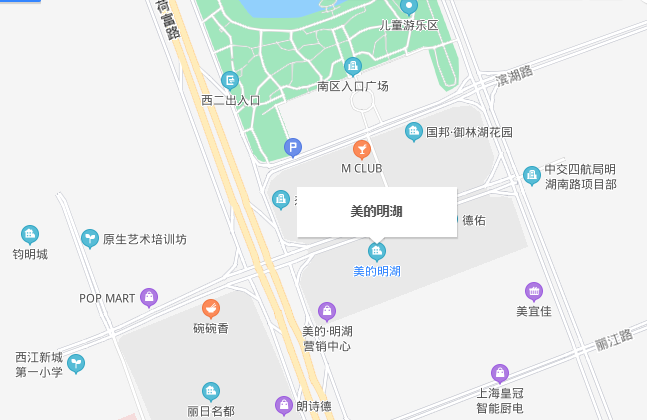Viewport: 647px width, 420px height.
Task: Select the 美的明湖 map marker
Action: coord(377,250)
